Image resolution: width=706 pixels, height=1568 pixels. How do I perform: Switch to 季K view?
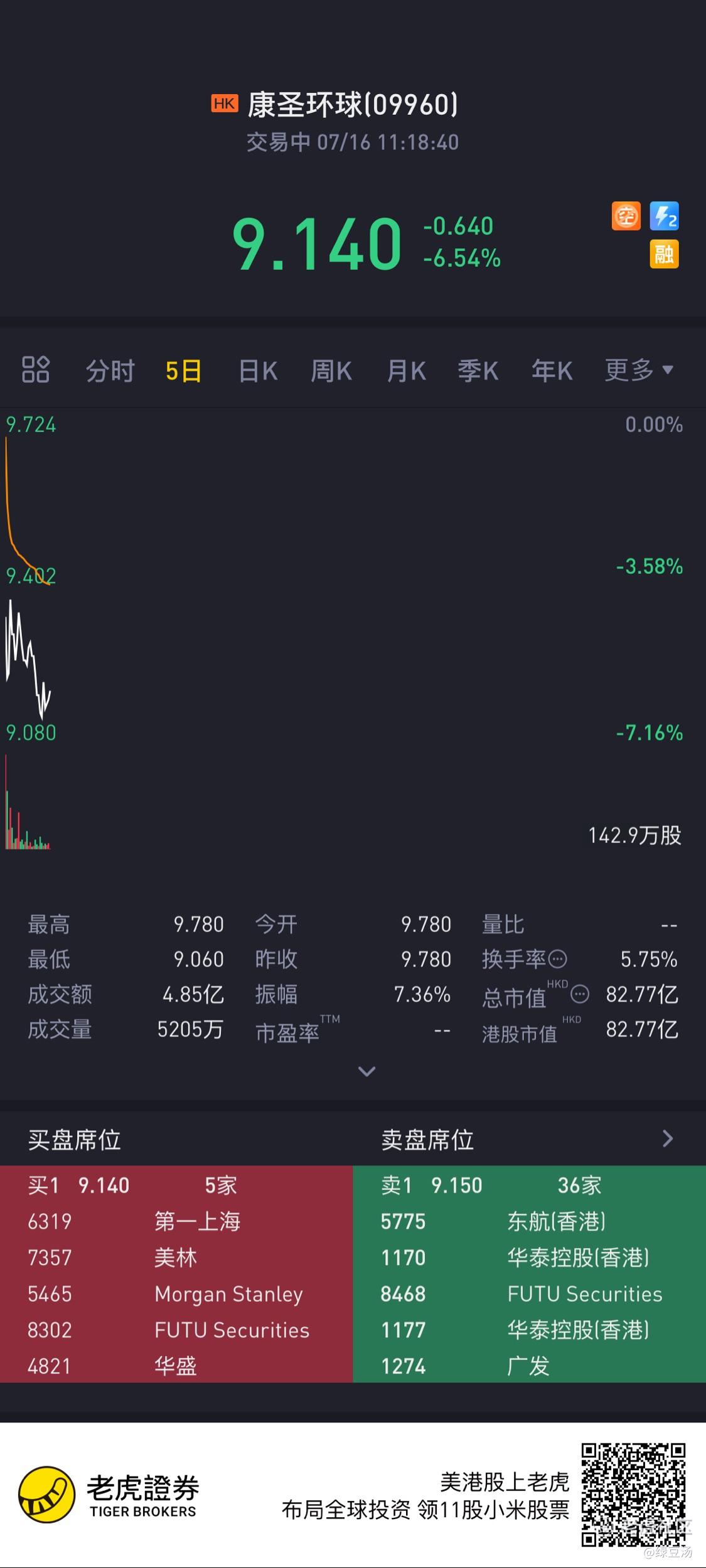478,371
